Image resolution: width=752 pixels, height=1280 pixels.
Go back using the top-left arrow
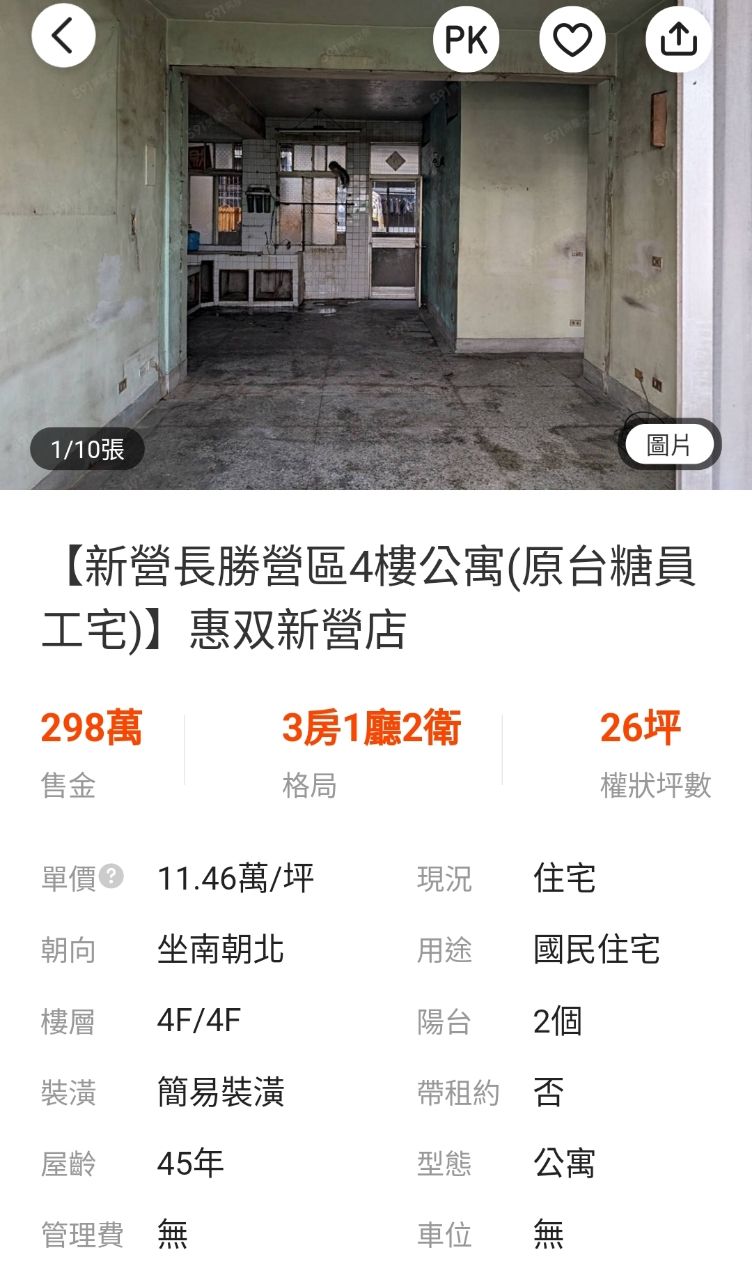pyautogui.click(x=63, y=36)
